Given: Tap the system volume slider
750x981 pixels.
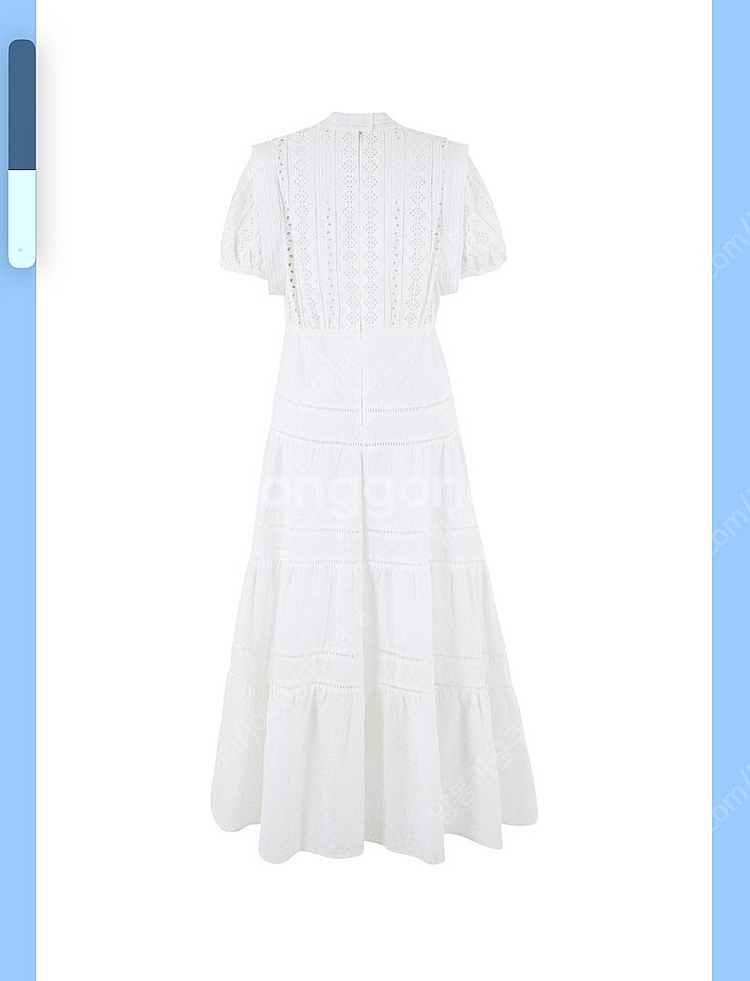Looking at the screenshot, I should click(22, 153).
